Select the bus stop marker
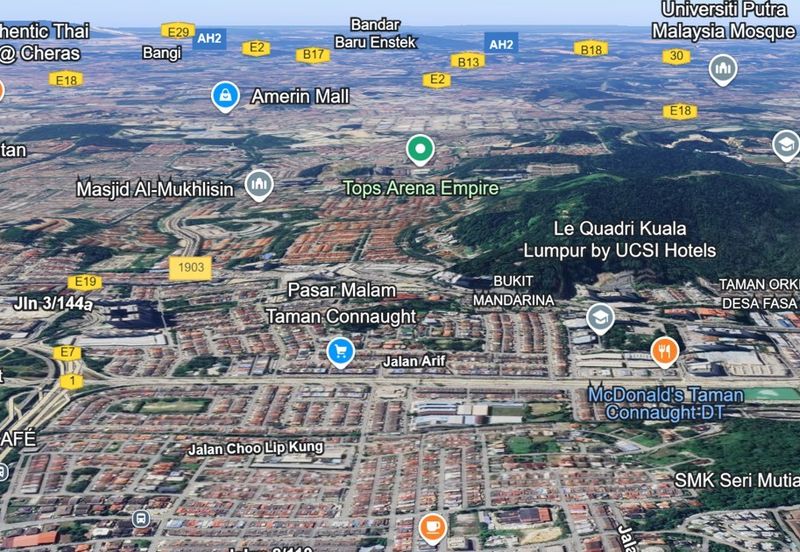Image resolution: width=800 pixels, height=552 pixels. pos(141,519)
